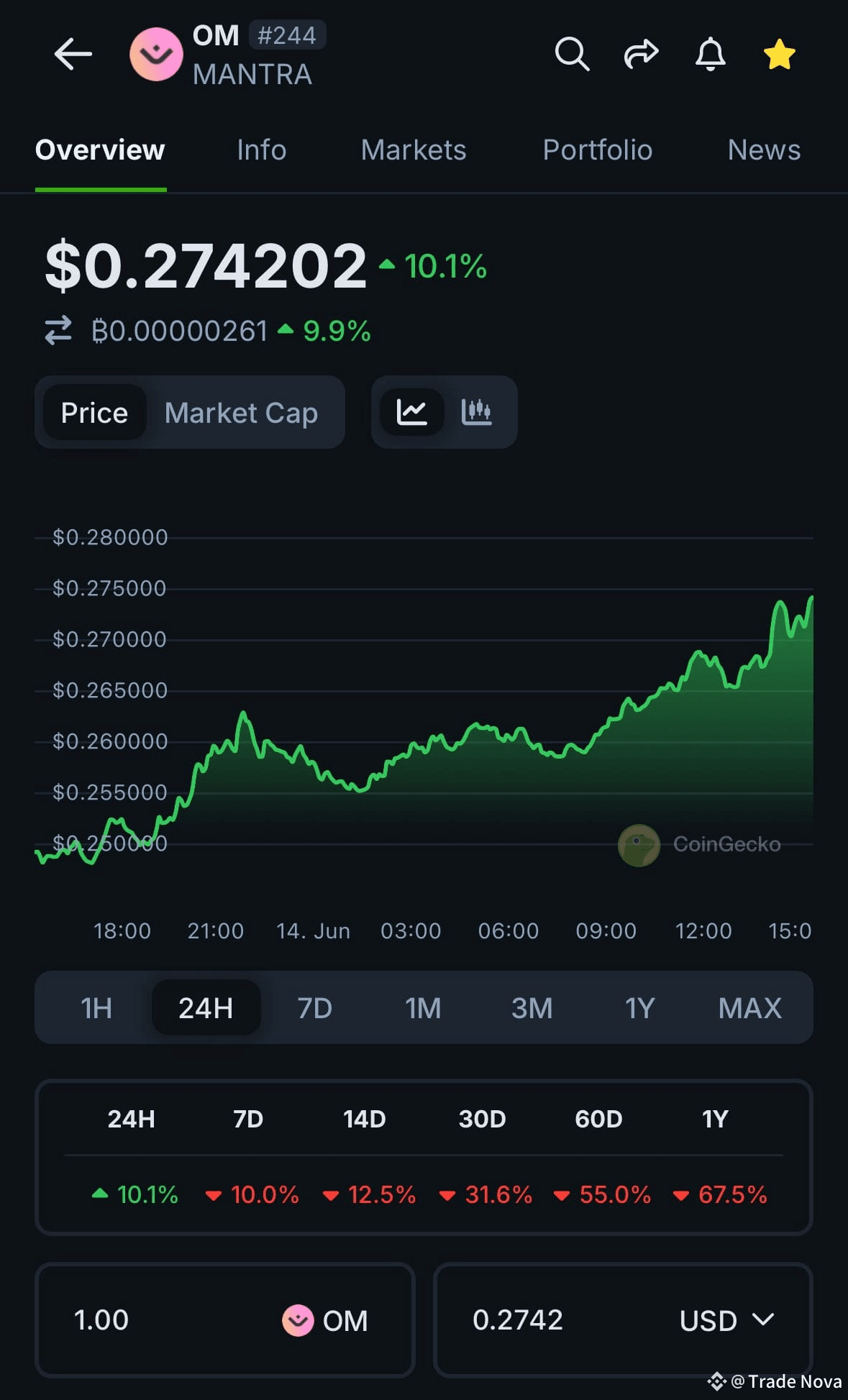Screen dimensions: 848x1400
Task: Switch chart to Market Cap view
Action: [x=241, y=413]
